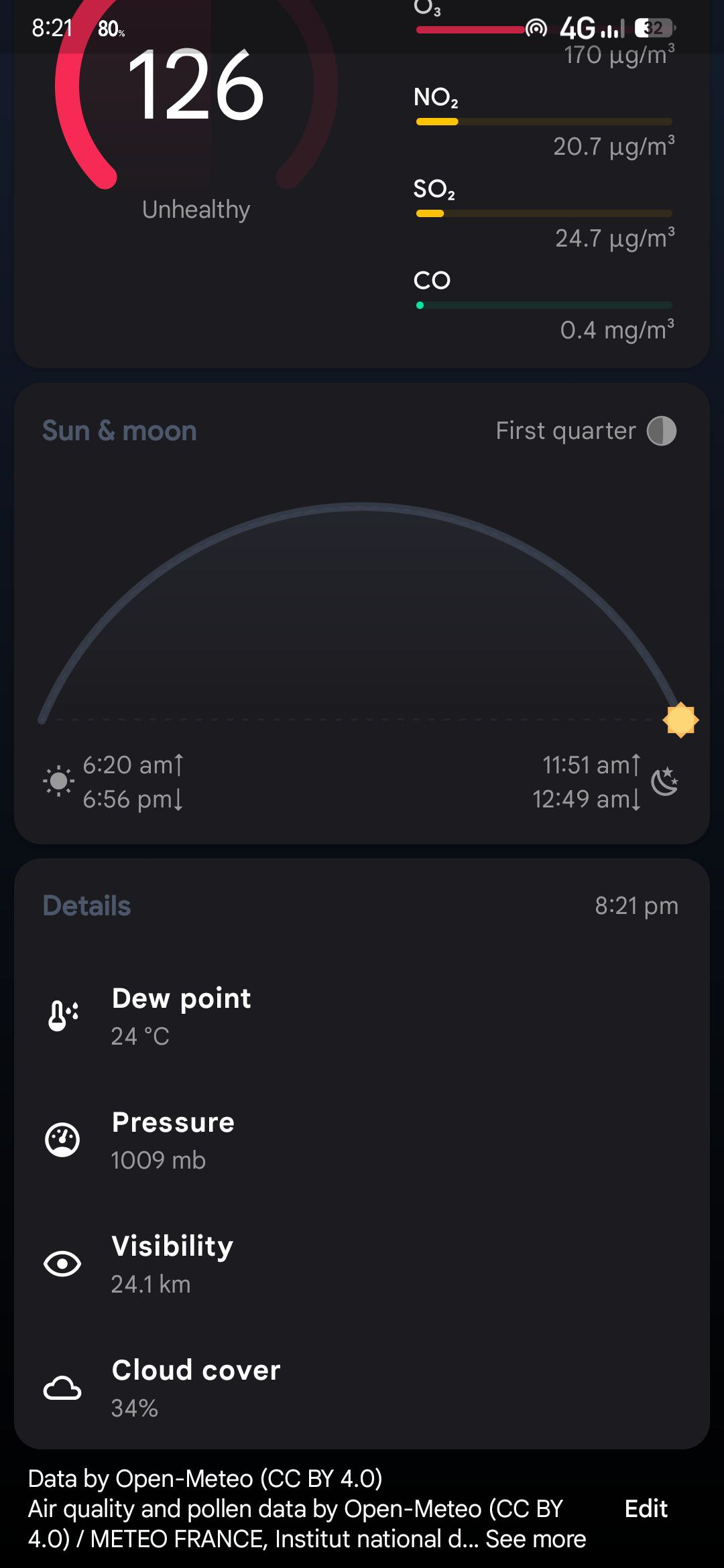The height and width of the screenshot is (1568, 724).
Task: Expand data sources with See more
Action: tap(536, 1539)
